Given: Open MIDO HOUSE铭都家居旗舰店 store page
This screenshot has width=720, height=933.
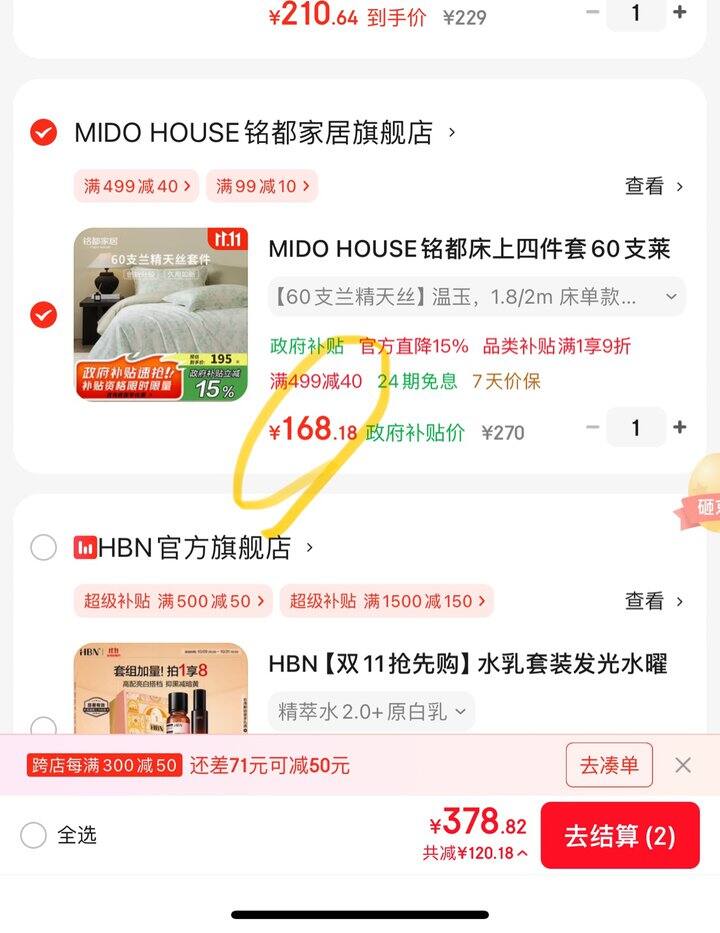Looking at the screenshot, I should click(x=253, y=132).
